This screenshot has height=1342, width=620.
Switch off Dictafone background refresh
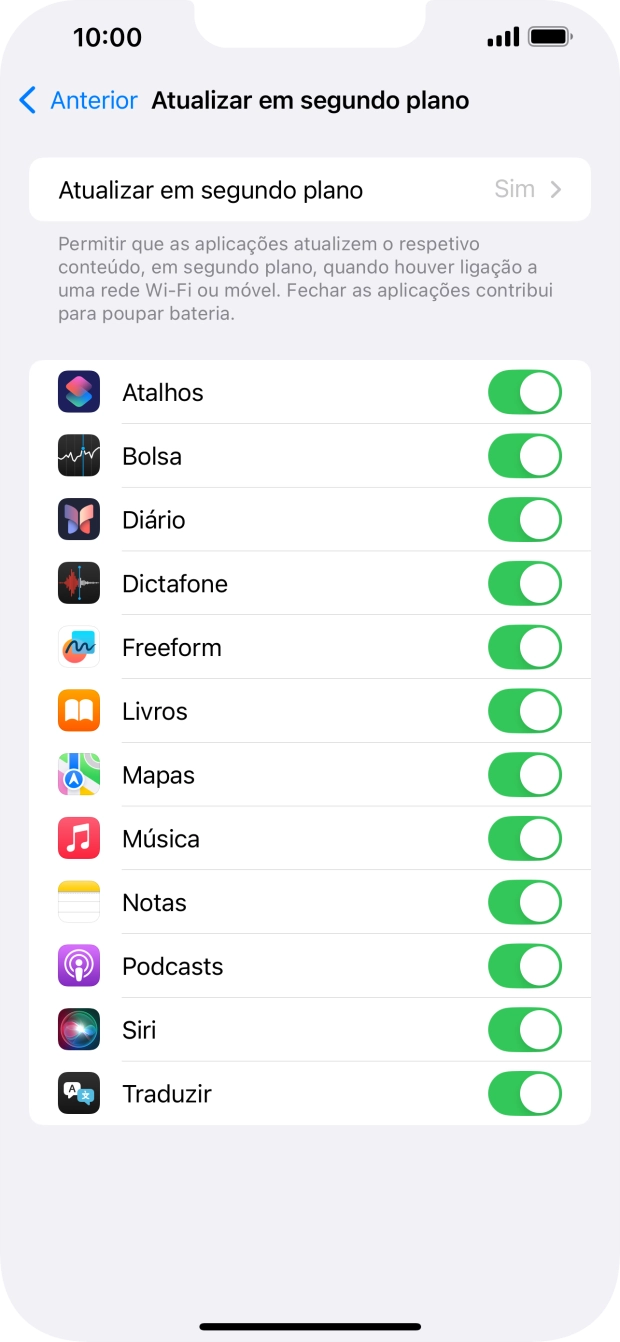[524, 584]
